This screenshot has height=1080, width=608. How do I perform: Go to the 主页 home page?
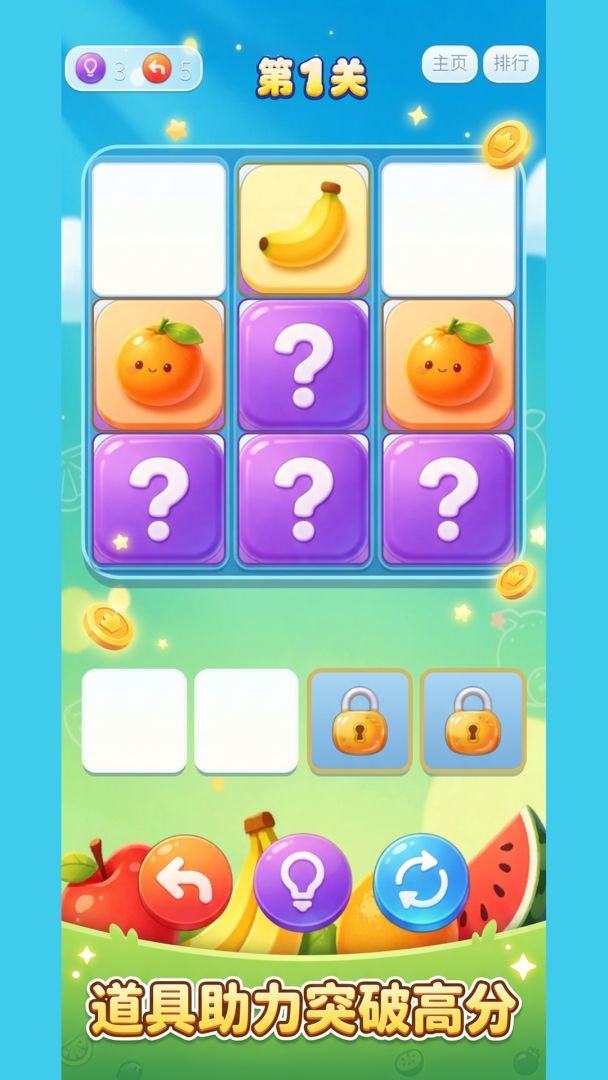[x=449, y=64]
